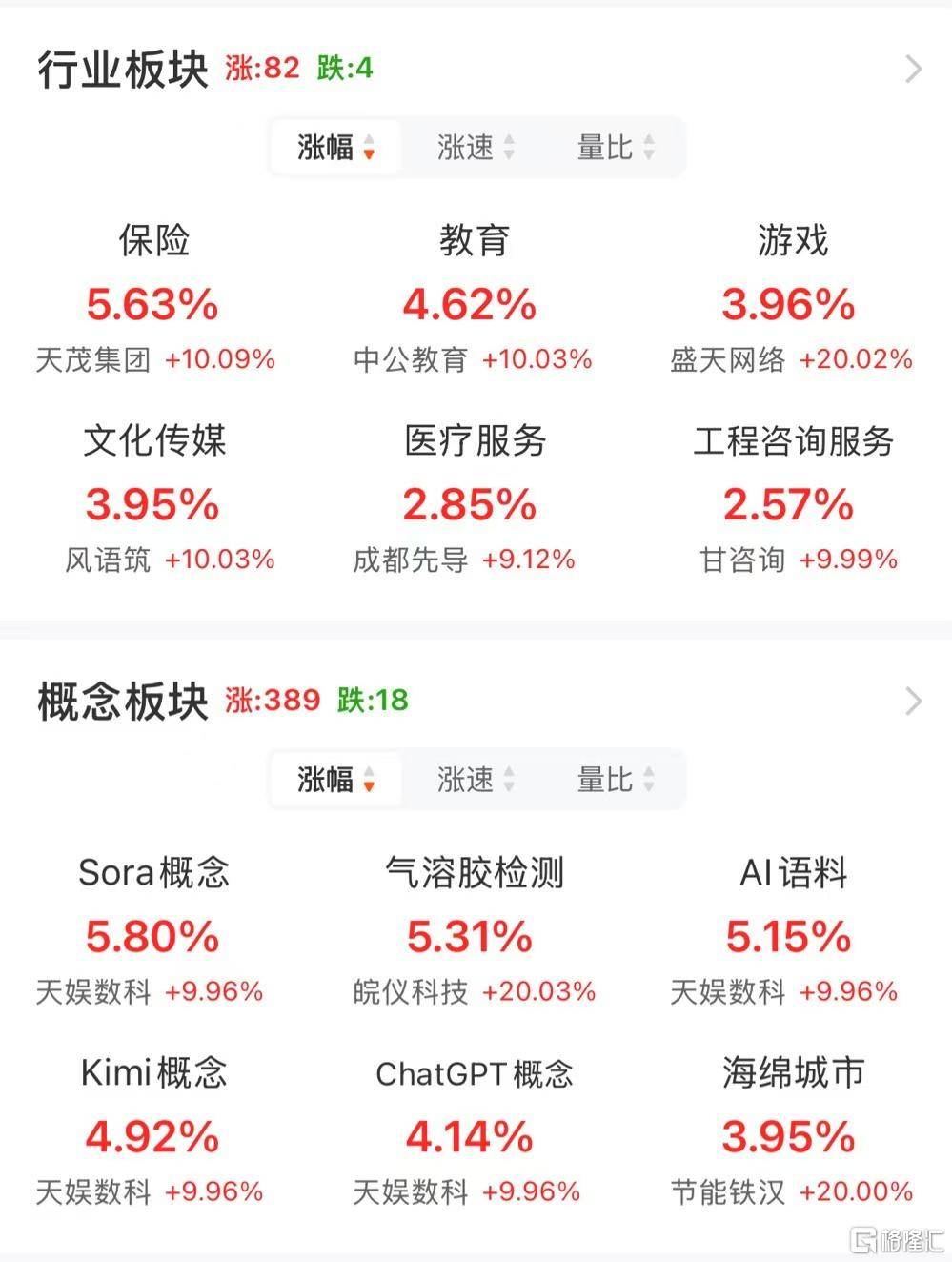Screen dimensions: 952x1262
Task: Click the 涨:389 count label
Action: point(273,701)
